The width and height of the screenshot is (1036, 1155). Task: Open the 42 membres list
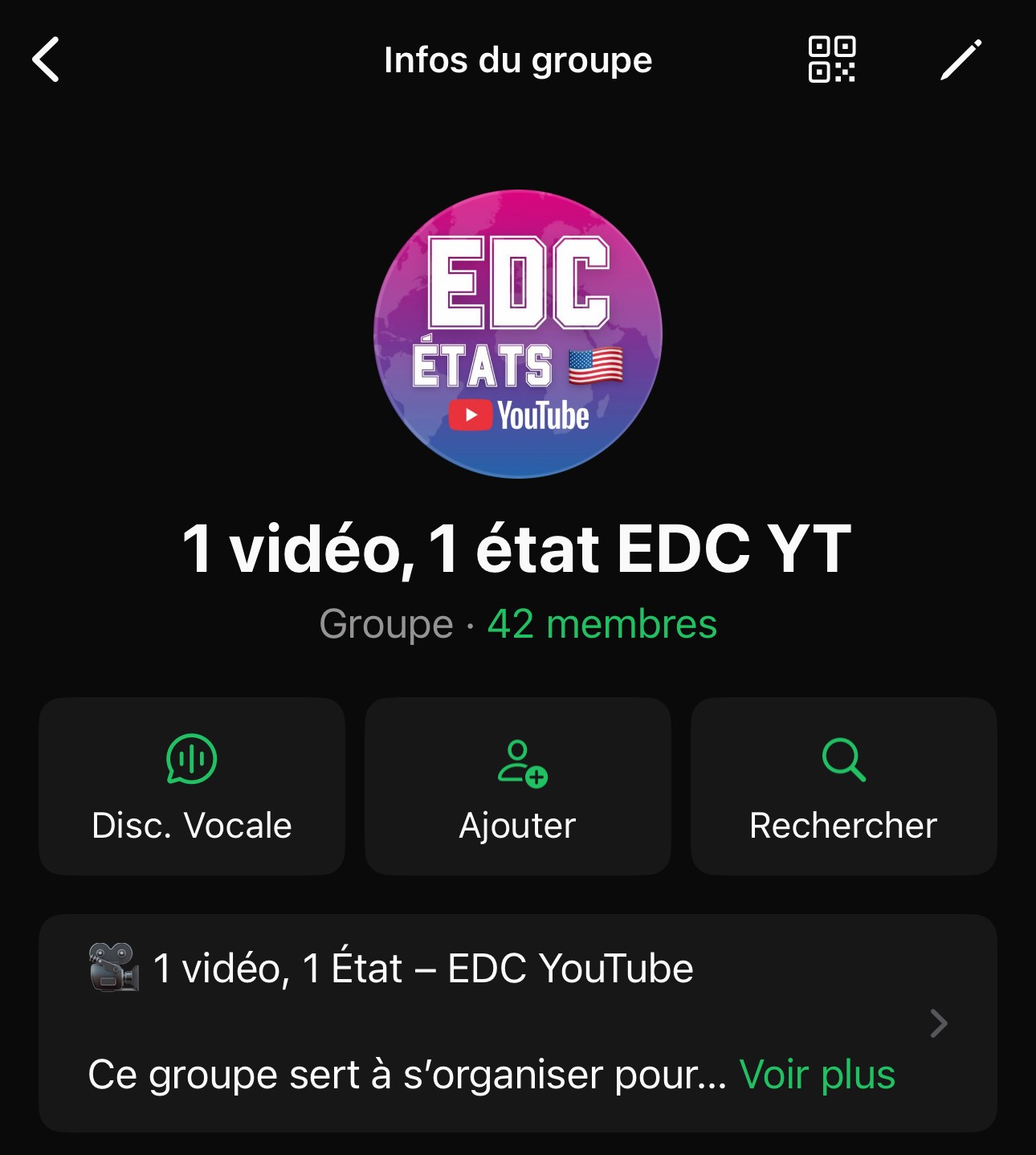(x=602, y=624)
